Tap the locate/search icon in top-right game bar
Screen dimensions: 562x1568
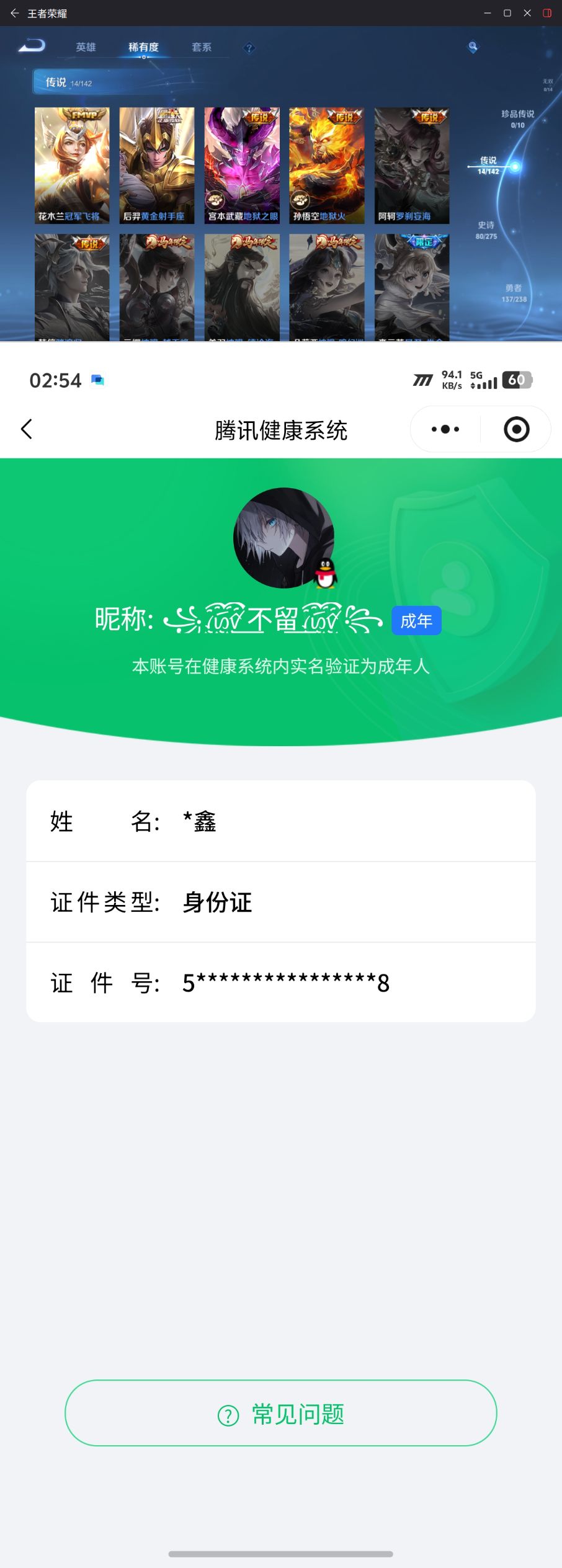474,45
